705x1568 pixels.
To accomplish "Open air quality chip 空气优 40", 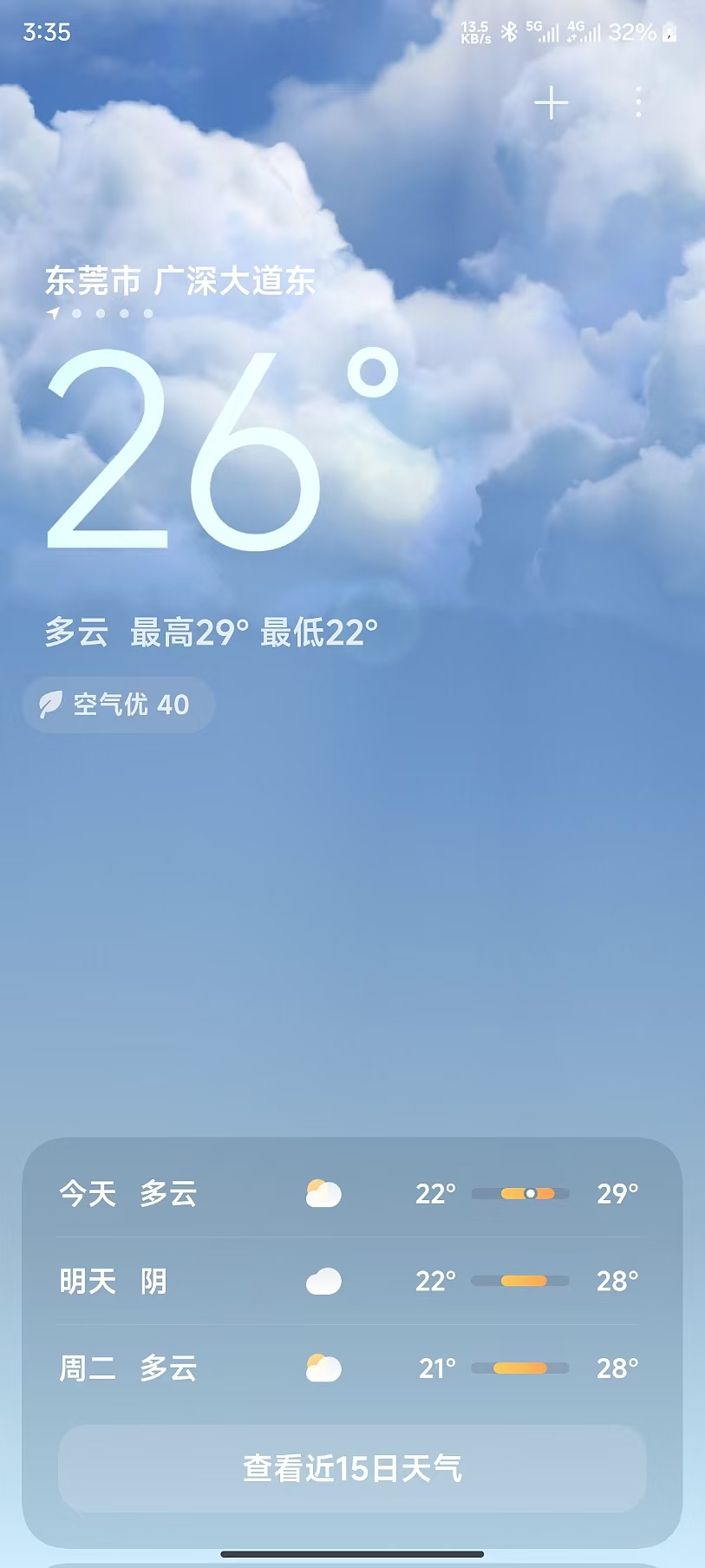I will 119,705.
